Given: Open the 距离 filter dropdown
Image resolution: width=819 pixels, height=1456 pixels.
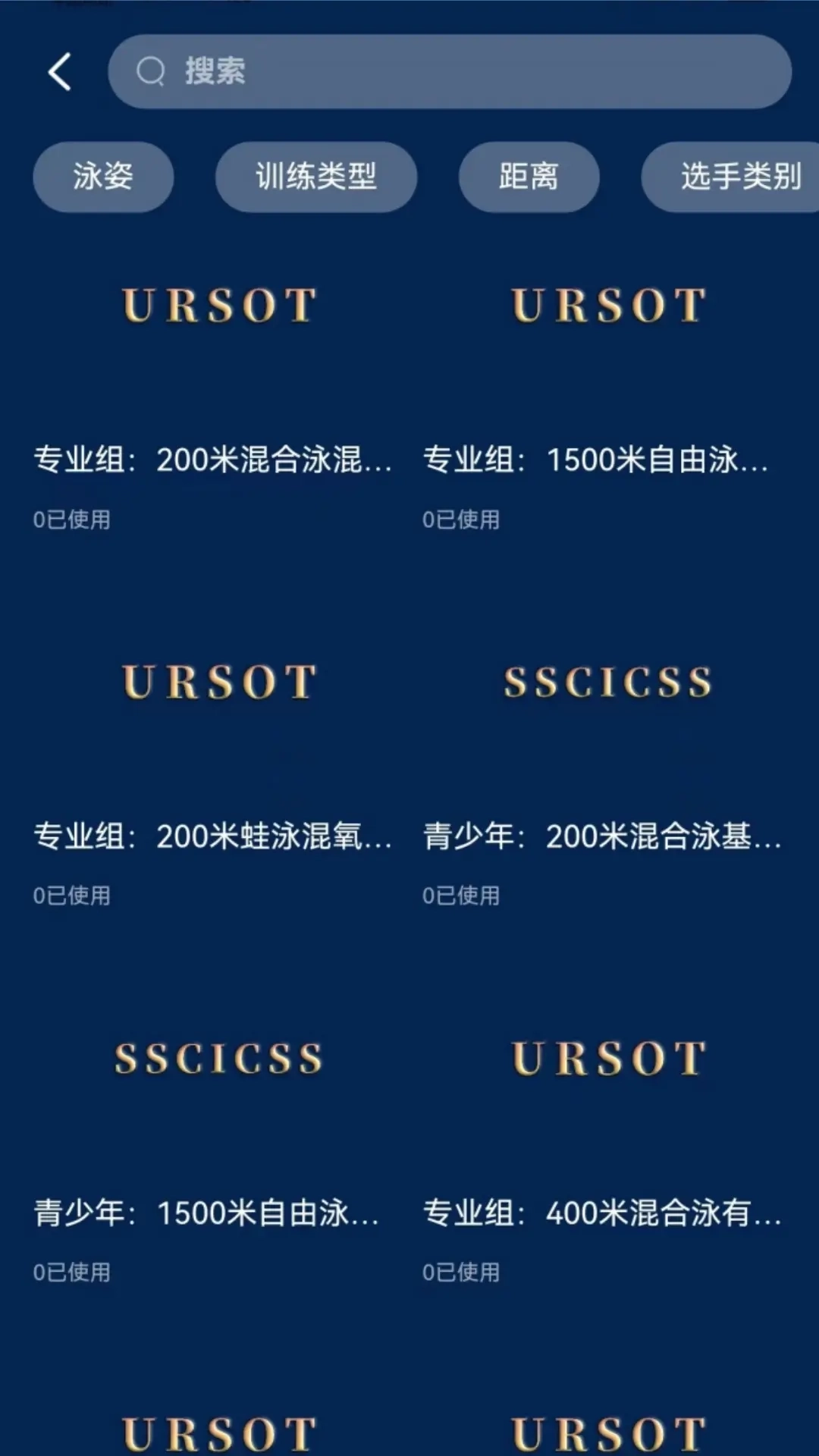Looking at the screenshot, I should click(x=529, y=177).
